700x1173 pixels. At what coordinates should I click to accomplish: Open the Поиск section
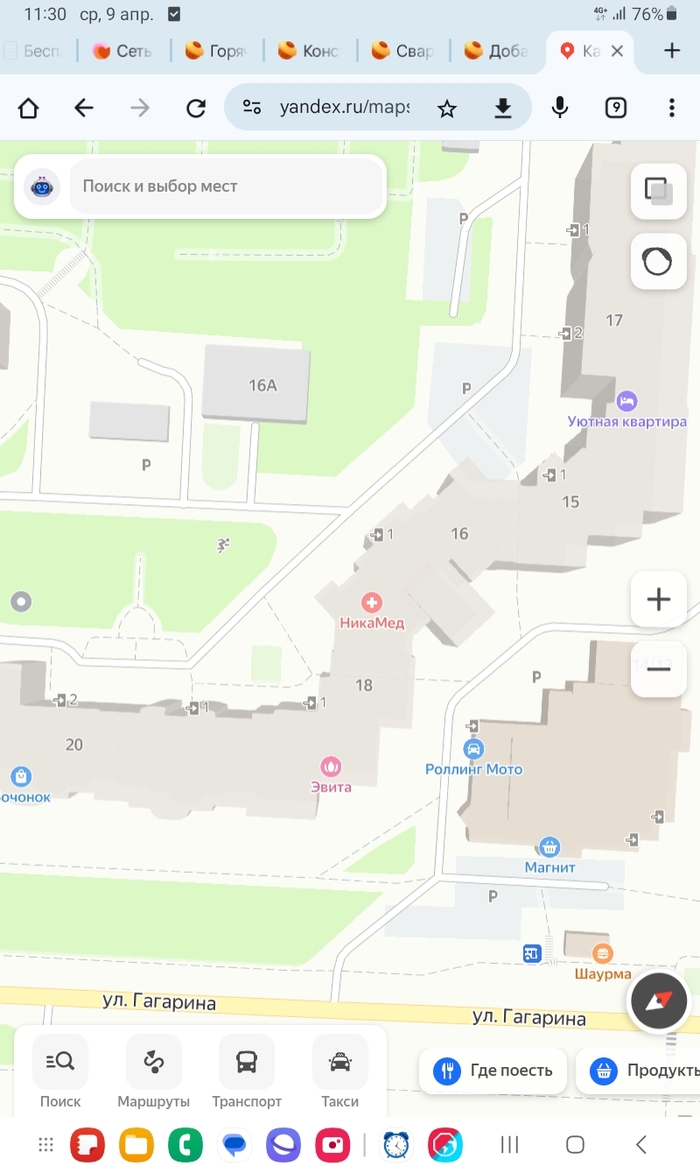click(x=60, y=1071)
